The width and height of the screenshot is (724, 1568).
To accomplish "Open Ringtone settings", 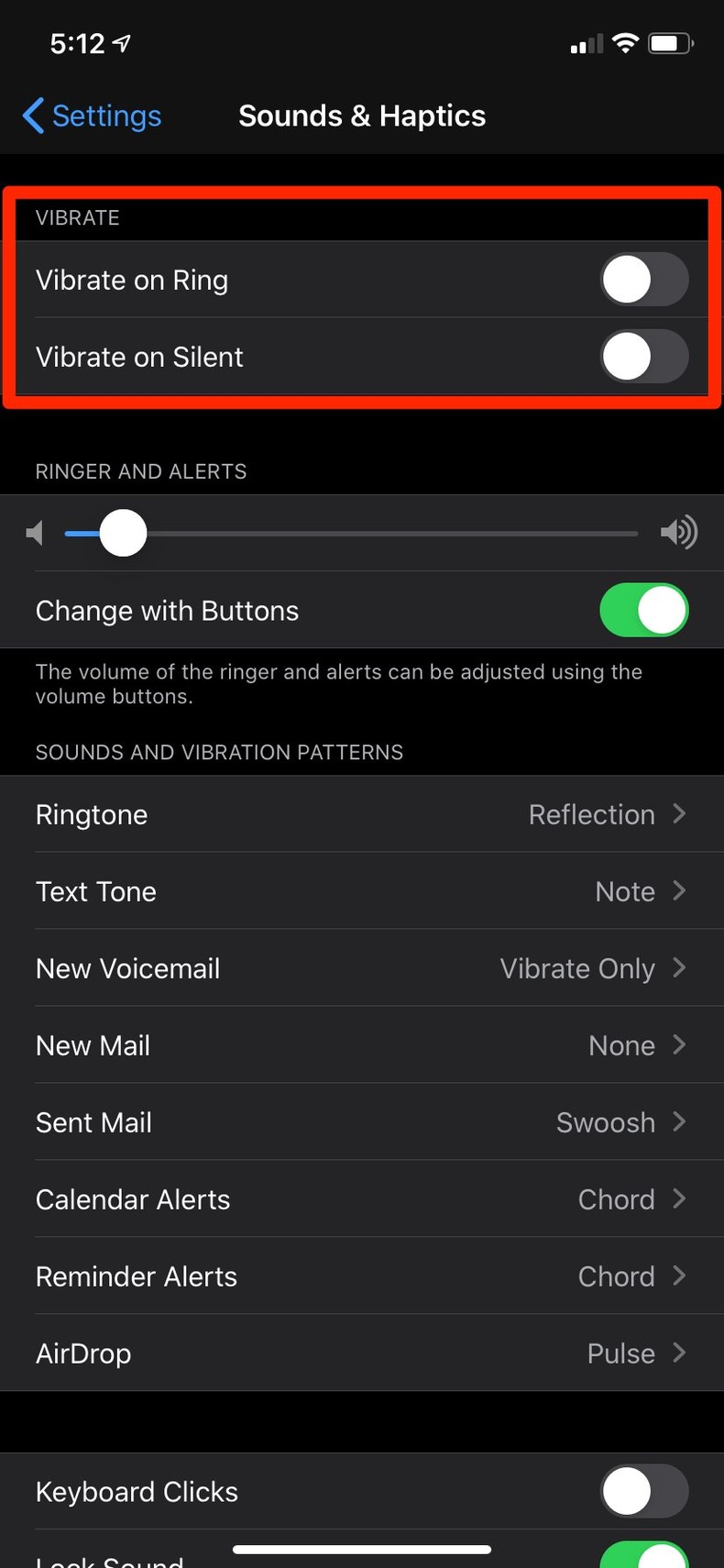I will click(362, 814).
